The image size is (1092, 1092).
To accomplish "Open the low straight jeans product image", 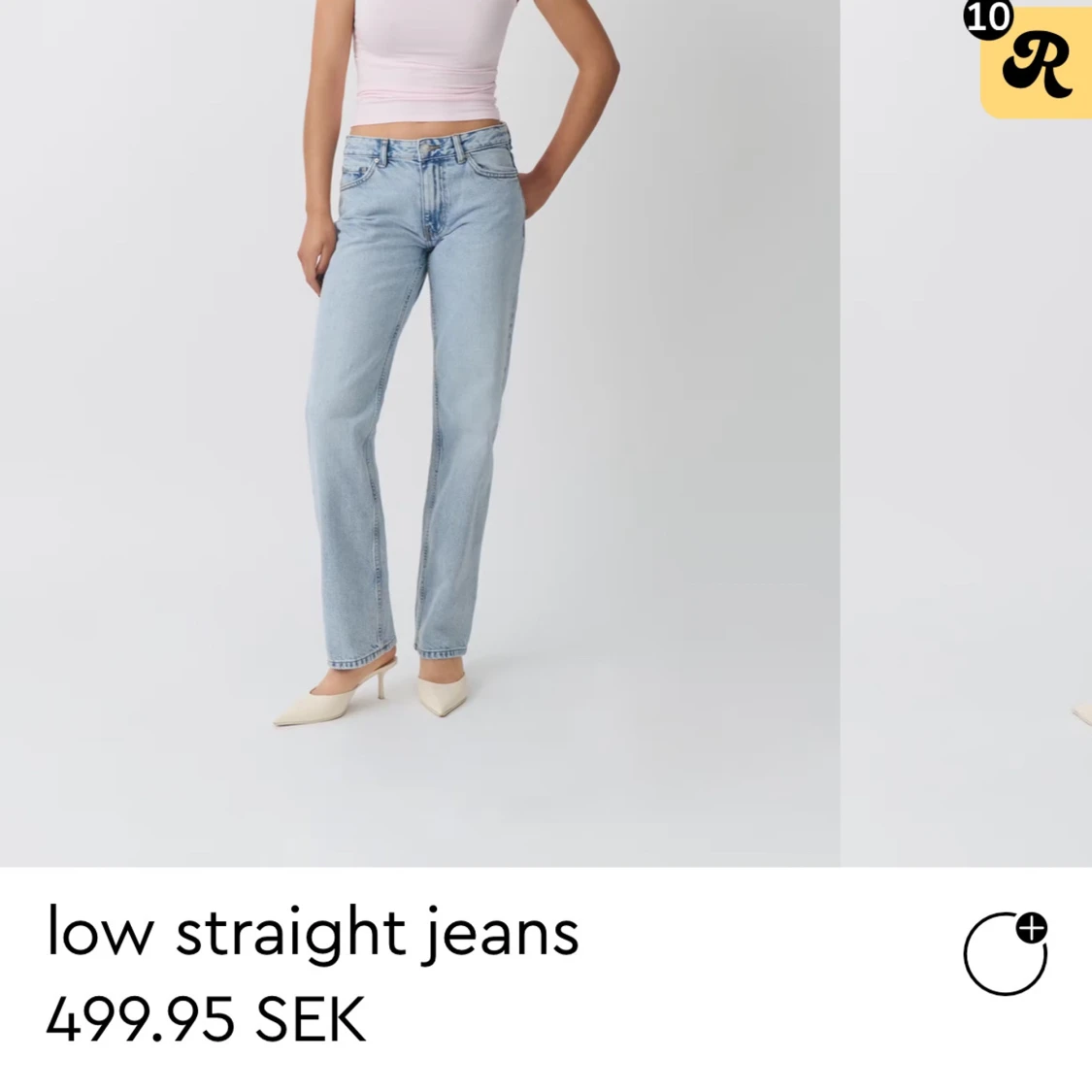I will (x=419, y=432).
